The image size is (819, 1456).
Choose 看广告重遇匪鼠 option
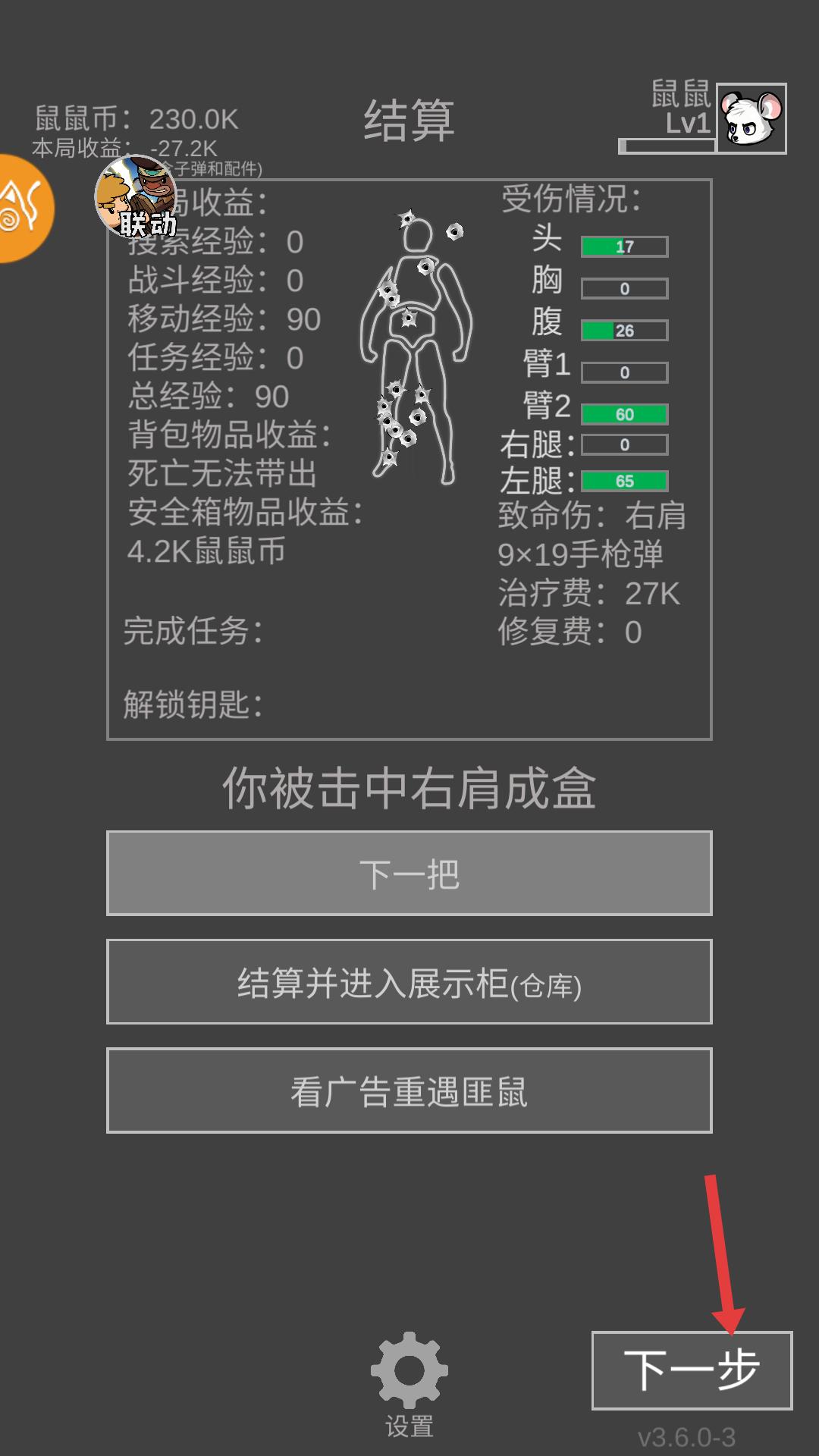coord(409,1090)
